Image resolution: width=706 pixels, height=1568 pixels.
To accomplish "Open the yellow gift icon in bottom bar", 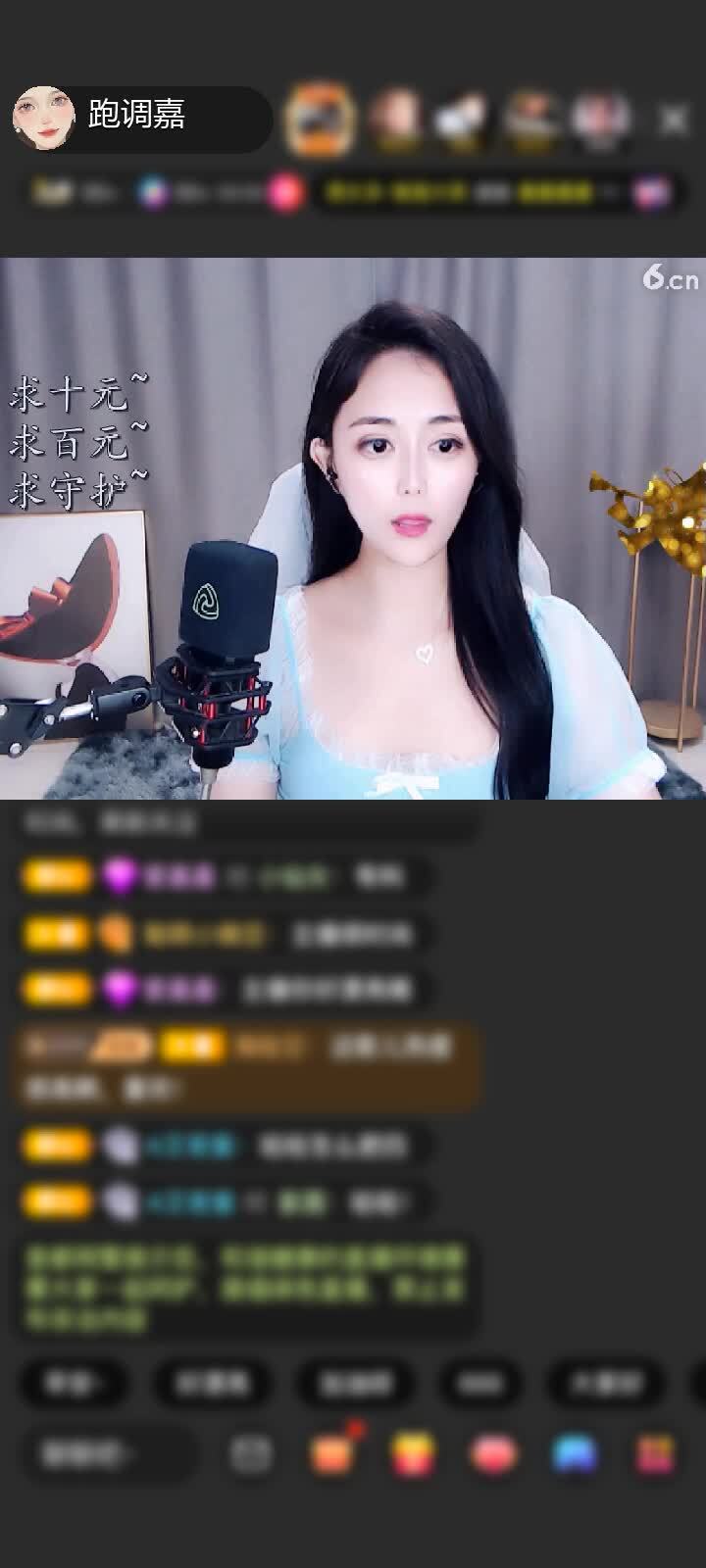I will coord(414,1454).
